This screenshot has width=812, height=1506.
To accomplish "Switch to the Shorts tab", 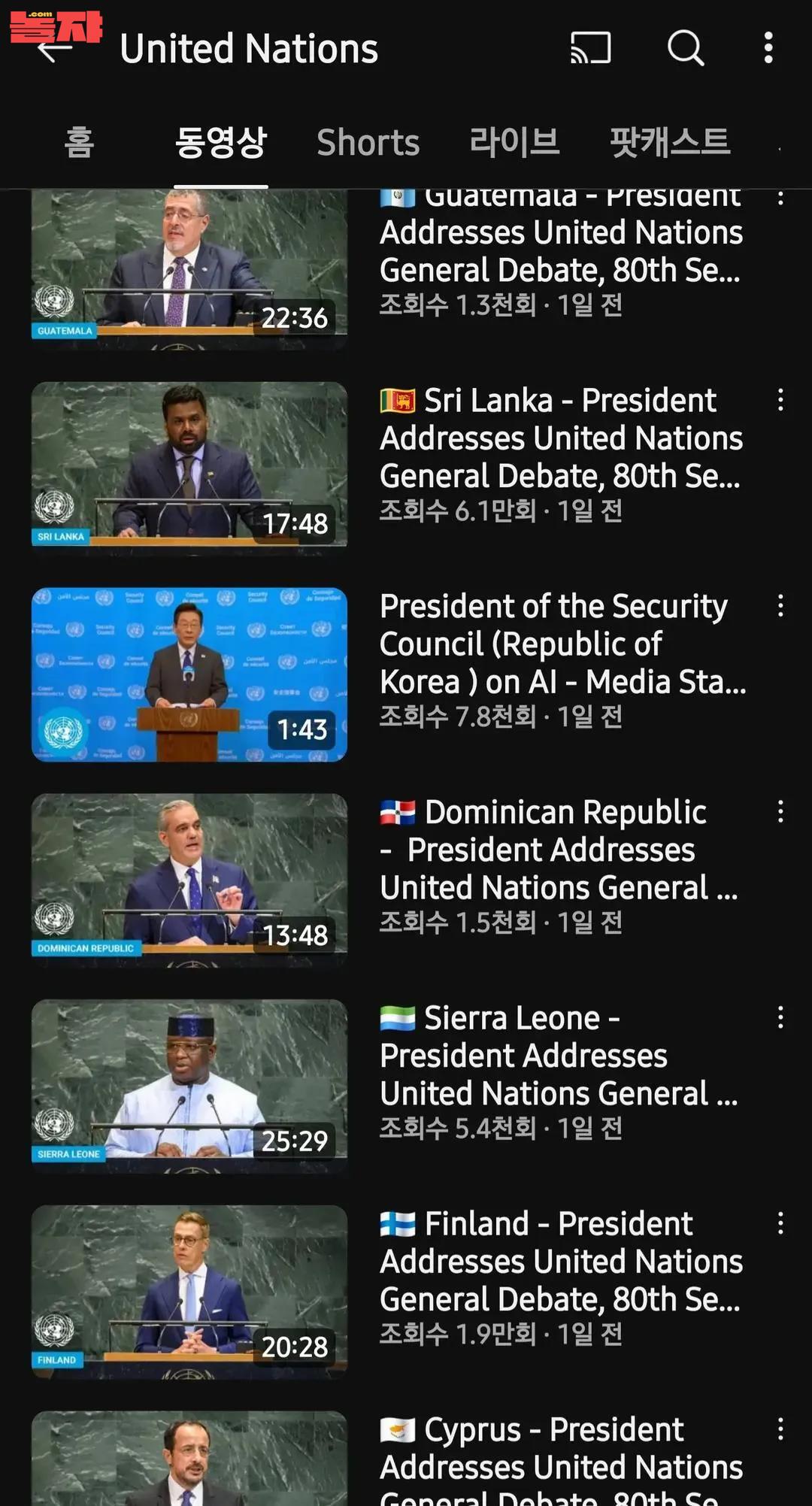I will [x=368, y=142].
